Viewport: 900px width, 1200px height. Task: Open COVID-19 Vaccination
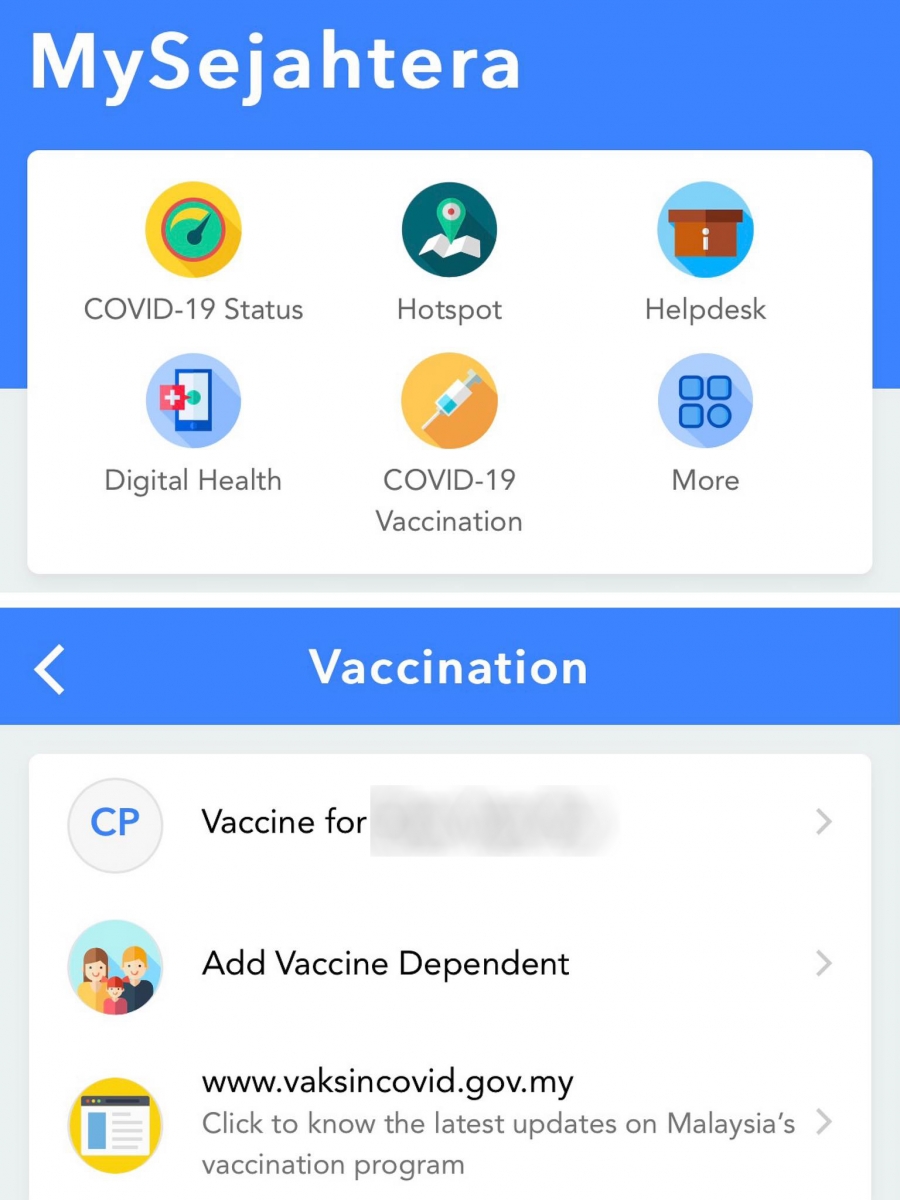449,401
